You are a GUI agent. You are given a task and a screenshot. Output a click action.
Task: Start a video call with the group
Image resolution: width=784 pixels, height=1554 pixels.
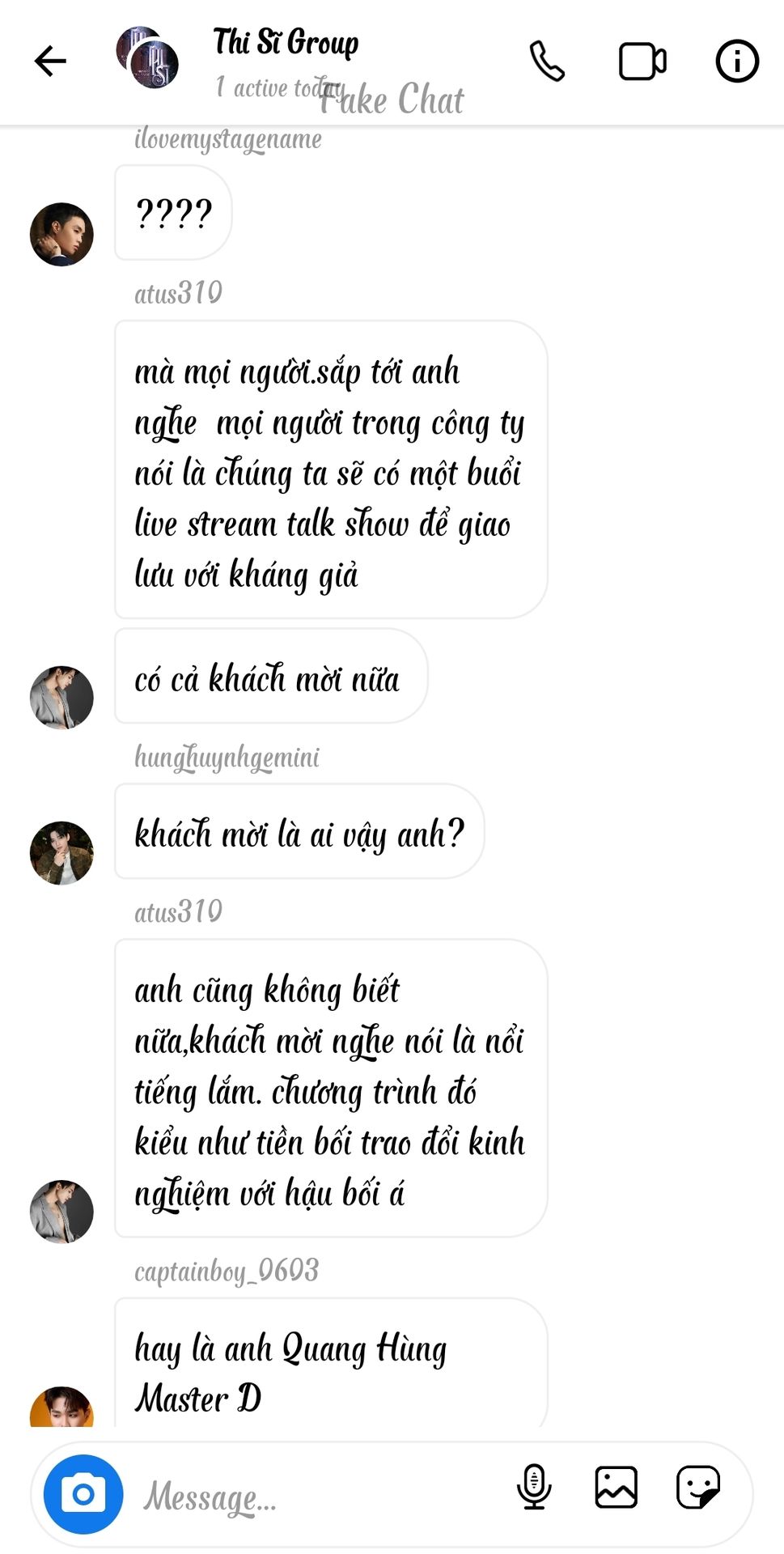642,62
